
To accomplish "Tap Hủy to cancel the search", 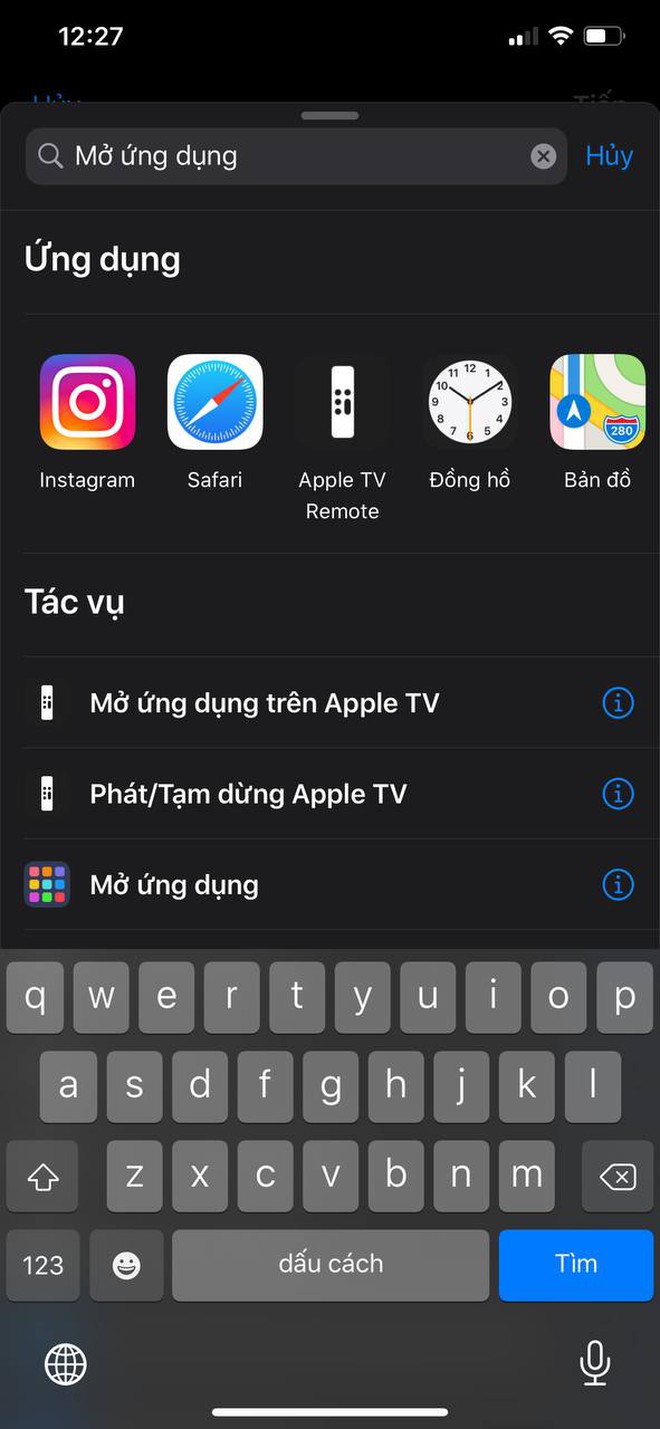I will [609, 156].
